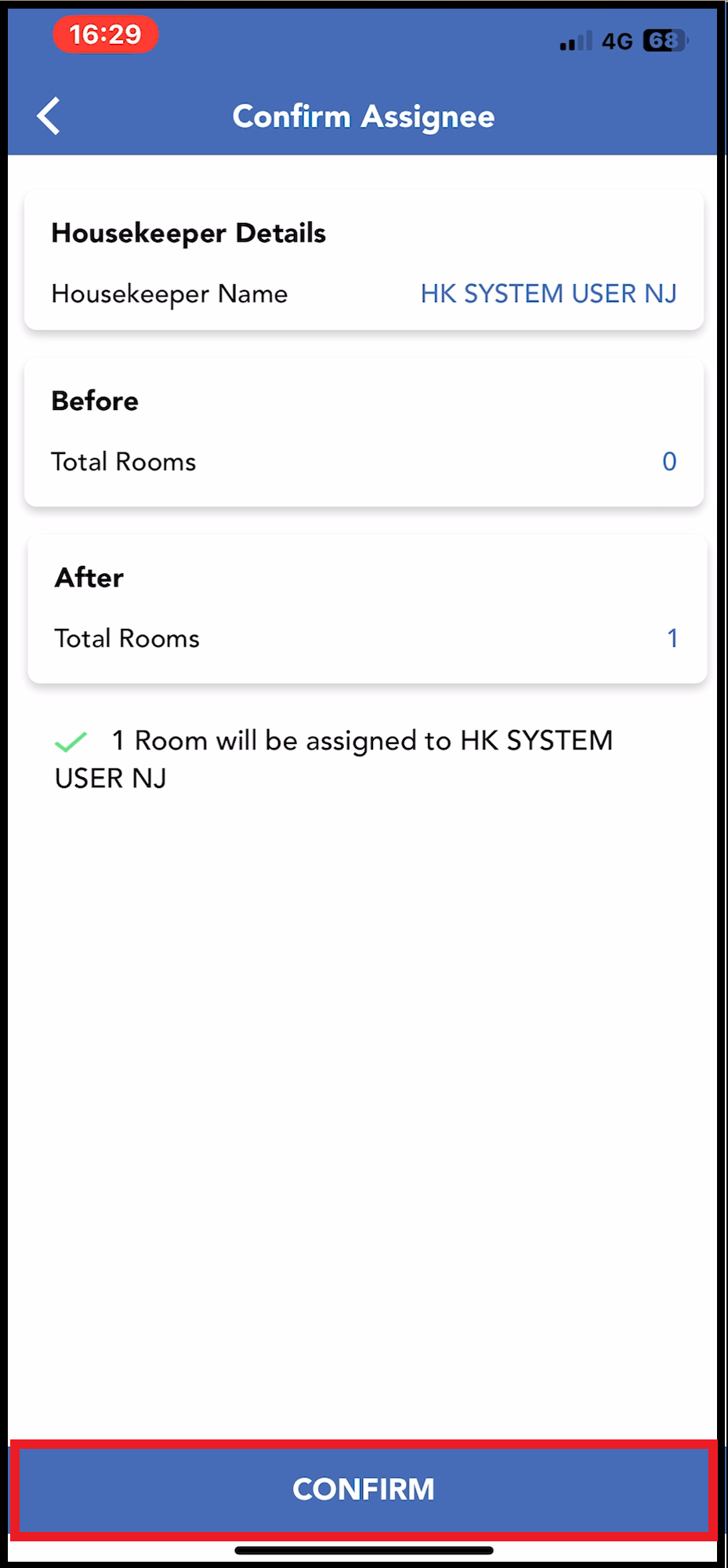The height and width of the screenshot is (1568, 728).
Task: Tap the red clock badge showing 16:29
Action: [106, 34]
